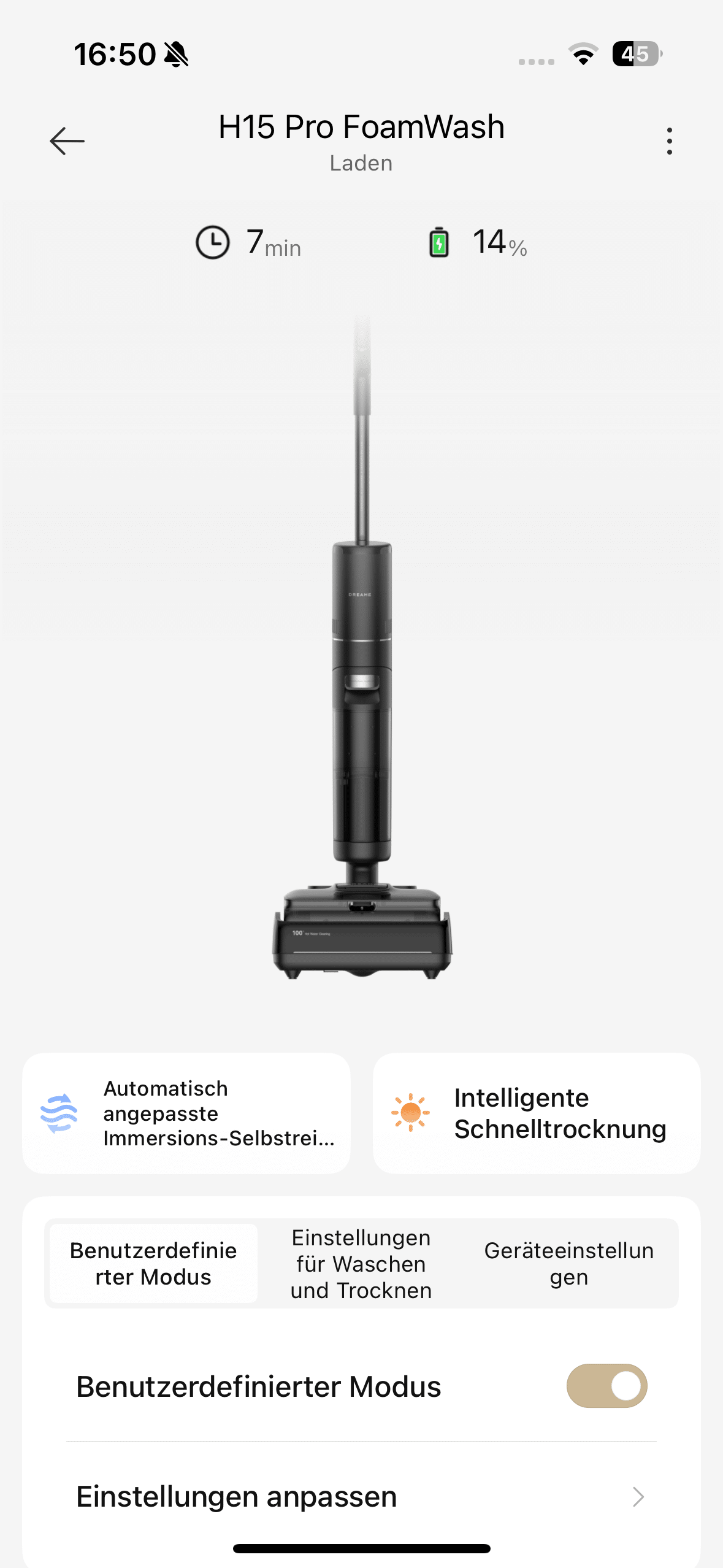Start Intelligente Schnelltrocknung

[537, 1113]
